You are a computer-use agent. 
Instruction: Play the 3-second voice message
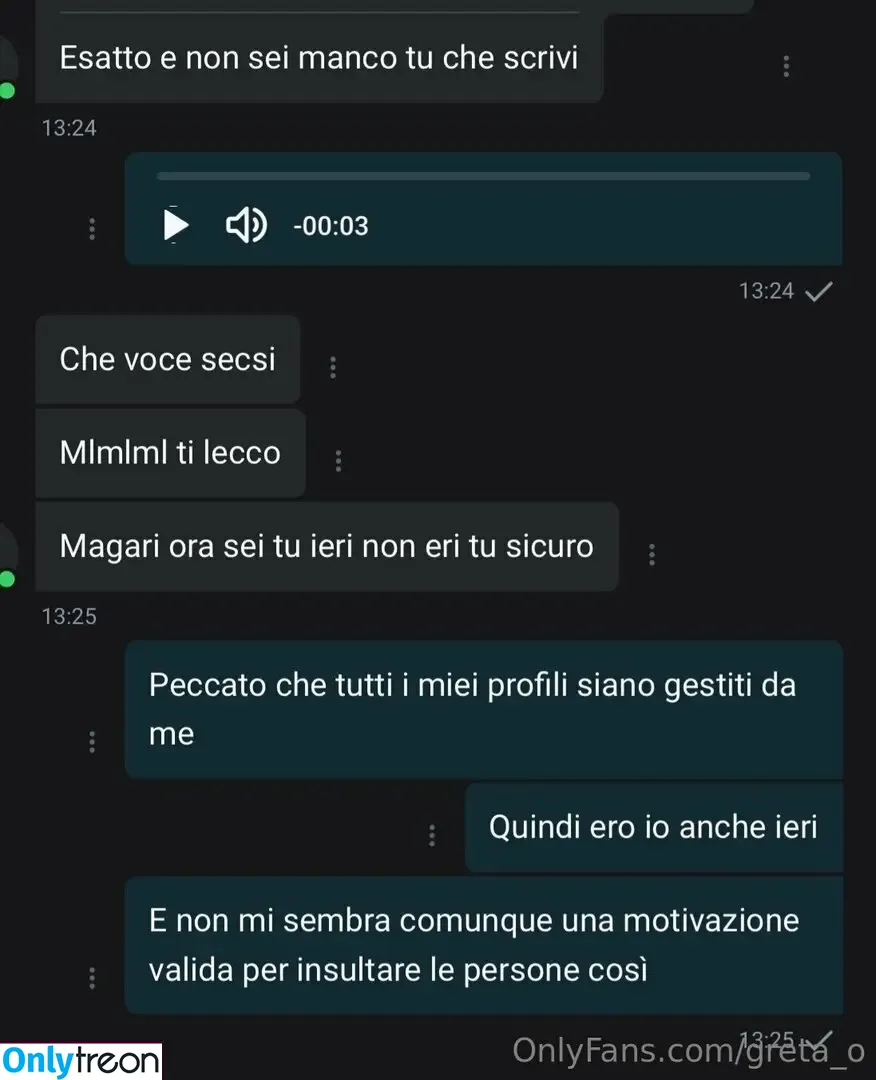coord(176,225)
